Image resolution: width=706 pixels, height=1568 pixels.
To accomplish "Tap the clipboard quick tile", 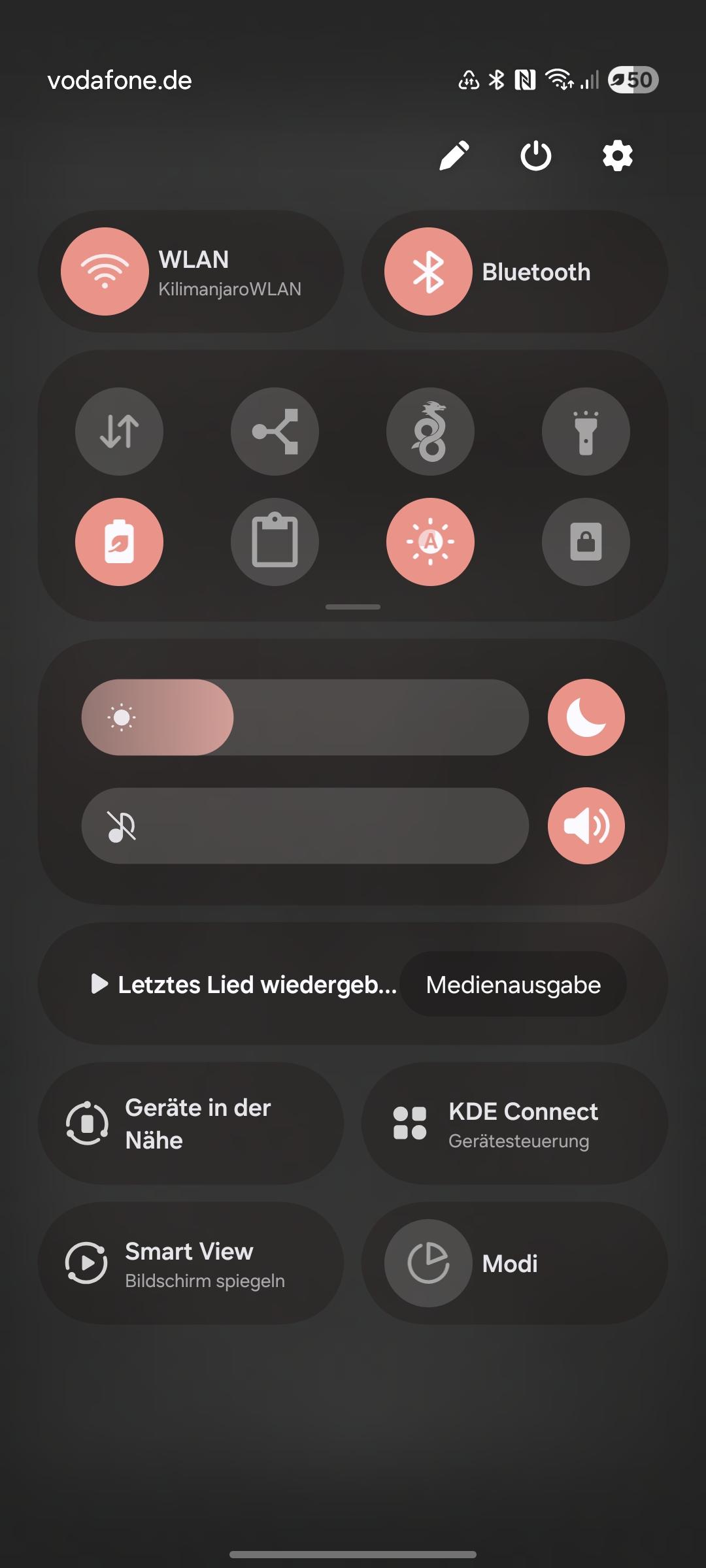I will click(275, 542).
